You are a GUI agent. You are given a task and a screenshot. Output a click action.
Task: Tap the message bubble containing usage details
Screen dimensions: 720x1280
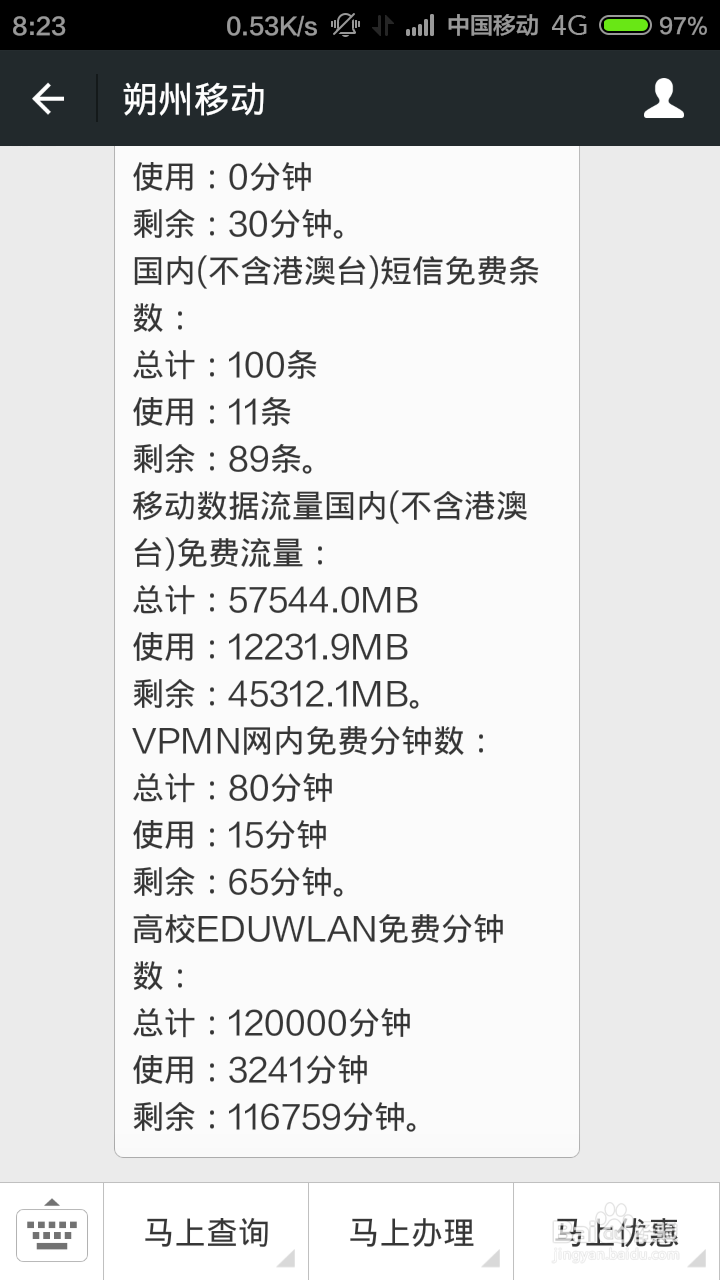348,650
